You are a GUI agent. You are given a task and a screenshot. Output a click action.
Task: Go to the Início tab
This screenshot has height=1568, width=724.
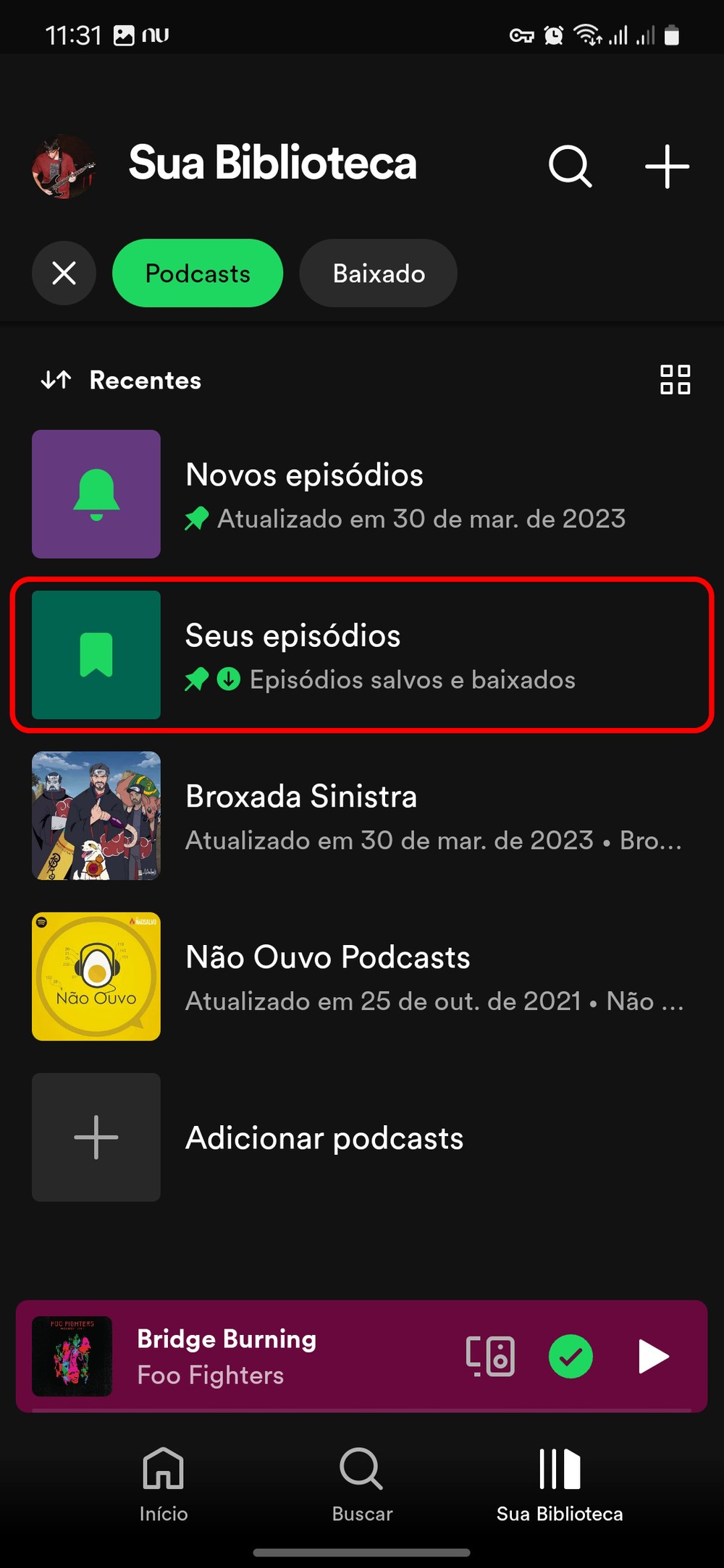click(164, 1483)
